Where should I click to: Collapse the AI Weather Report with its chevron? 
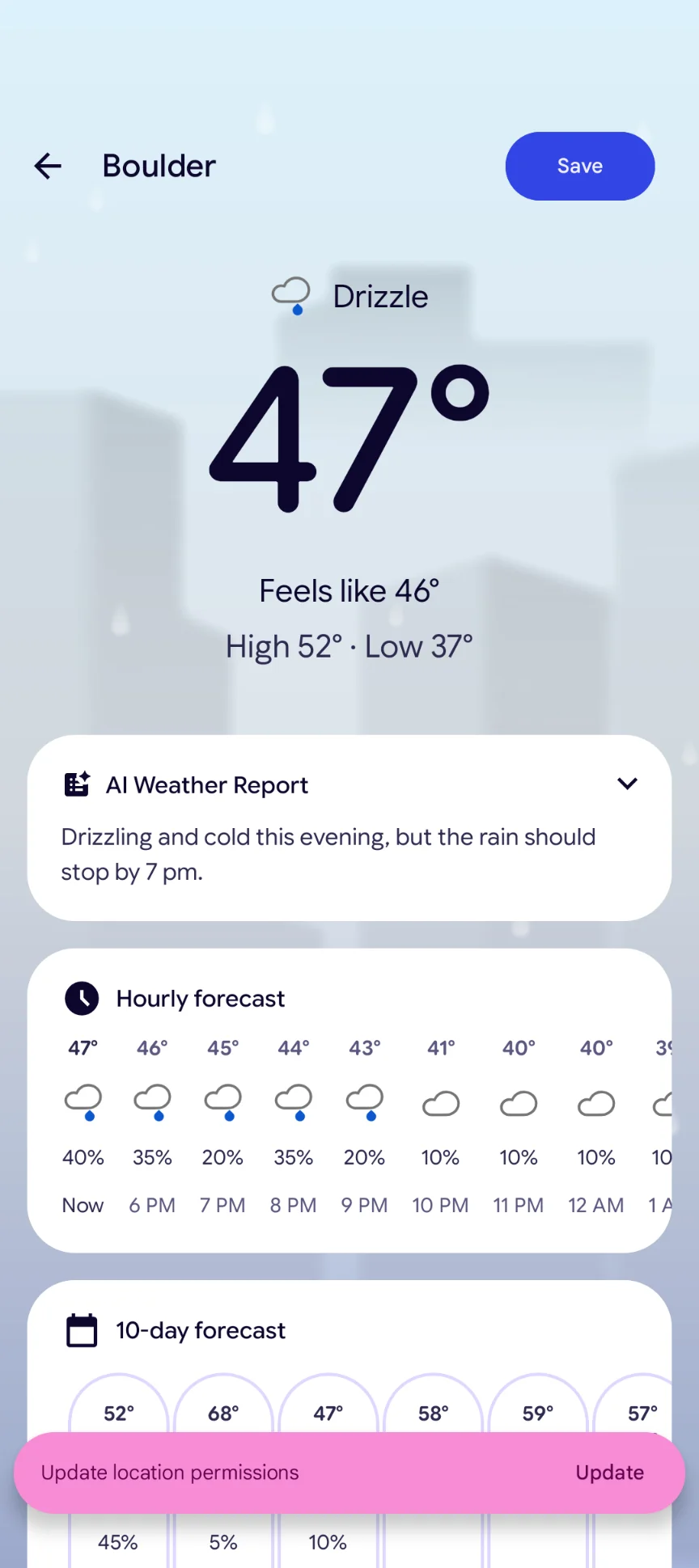(x=626, y=784)
